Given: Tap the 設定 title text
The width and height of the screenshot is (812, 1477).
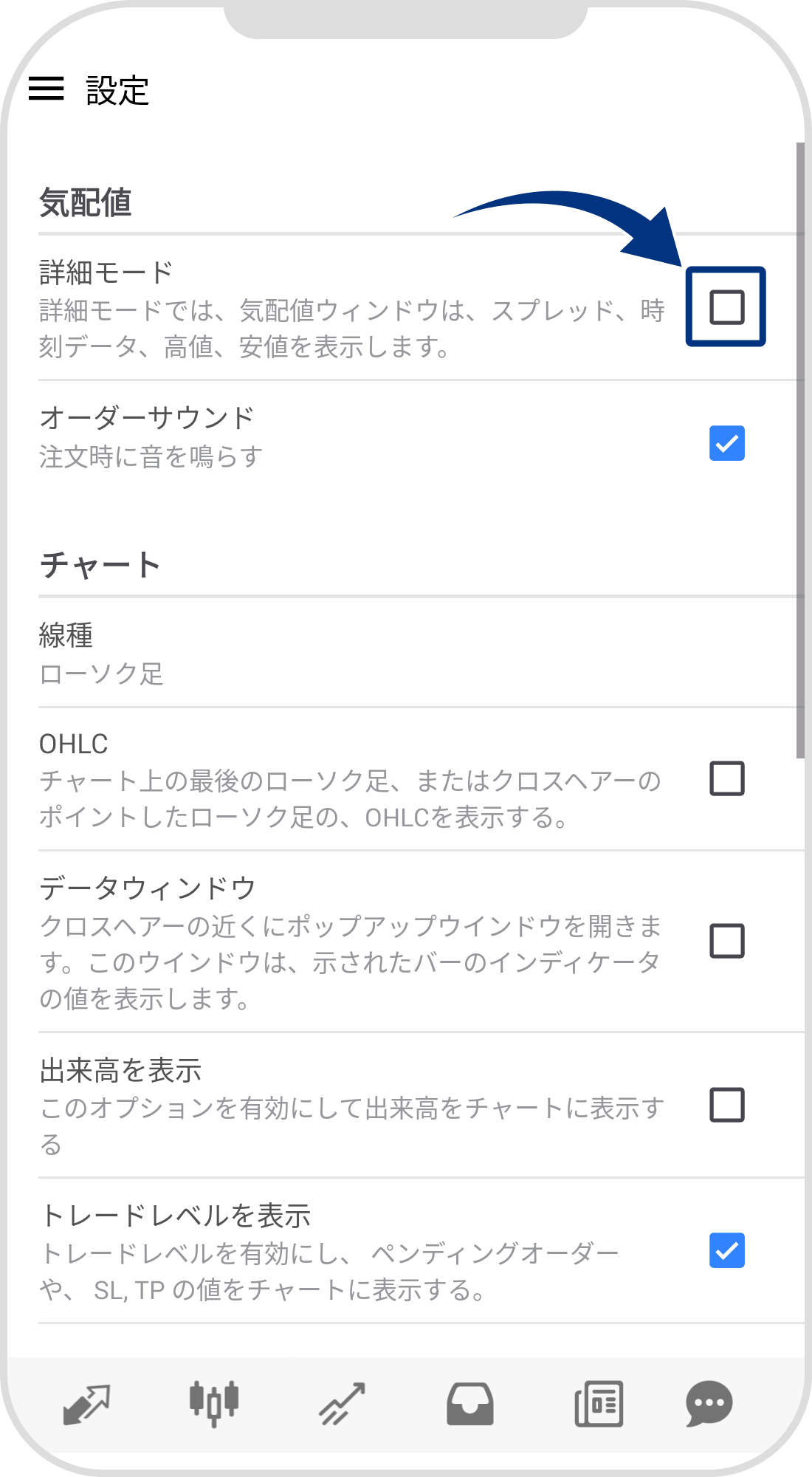Looking at the screenshot, I should (x=116, y=90).
